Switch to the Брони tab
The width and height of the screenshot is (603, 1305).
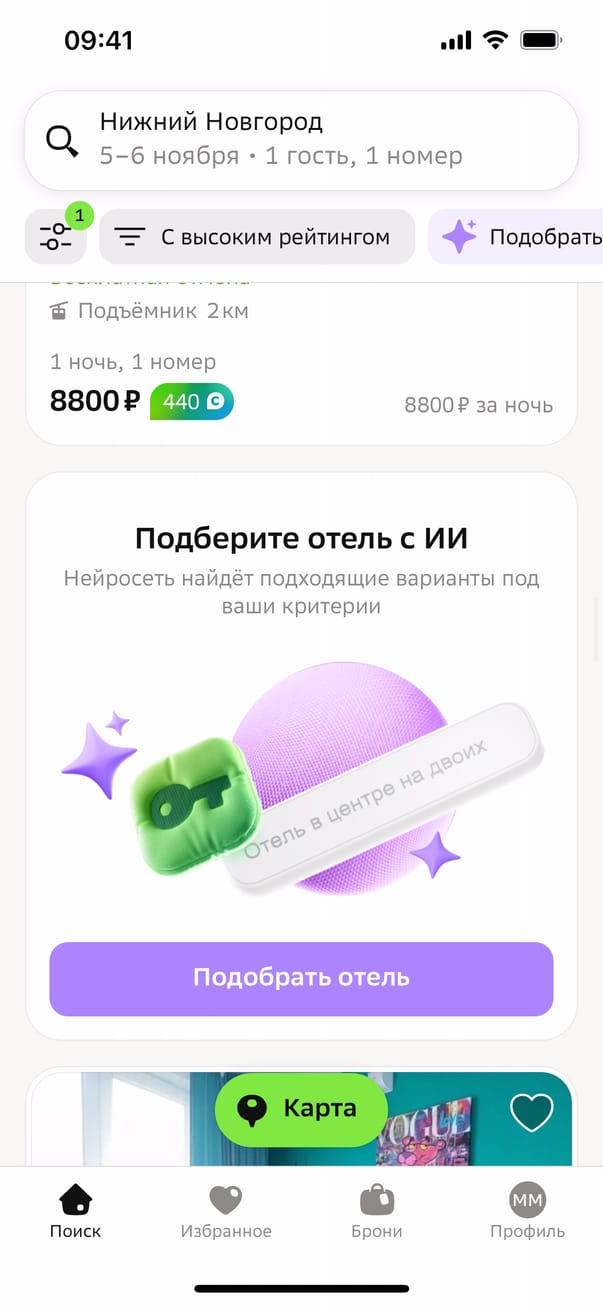(376, 1212)
